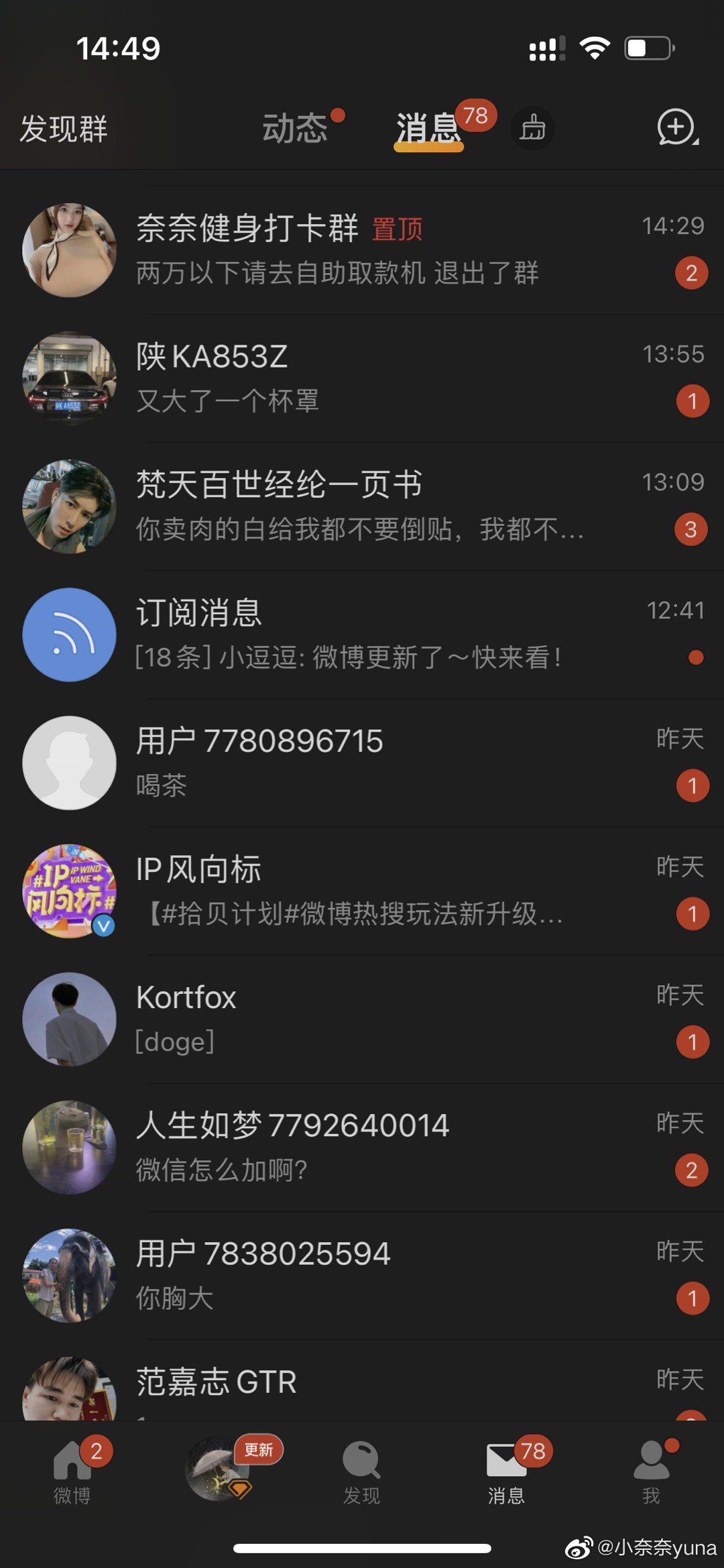Select the 消息 top tab

tap(429, 128)
